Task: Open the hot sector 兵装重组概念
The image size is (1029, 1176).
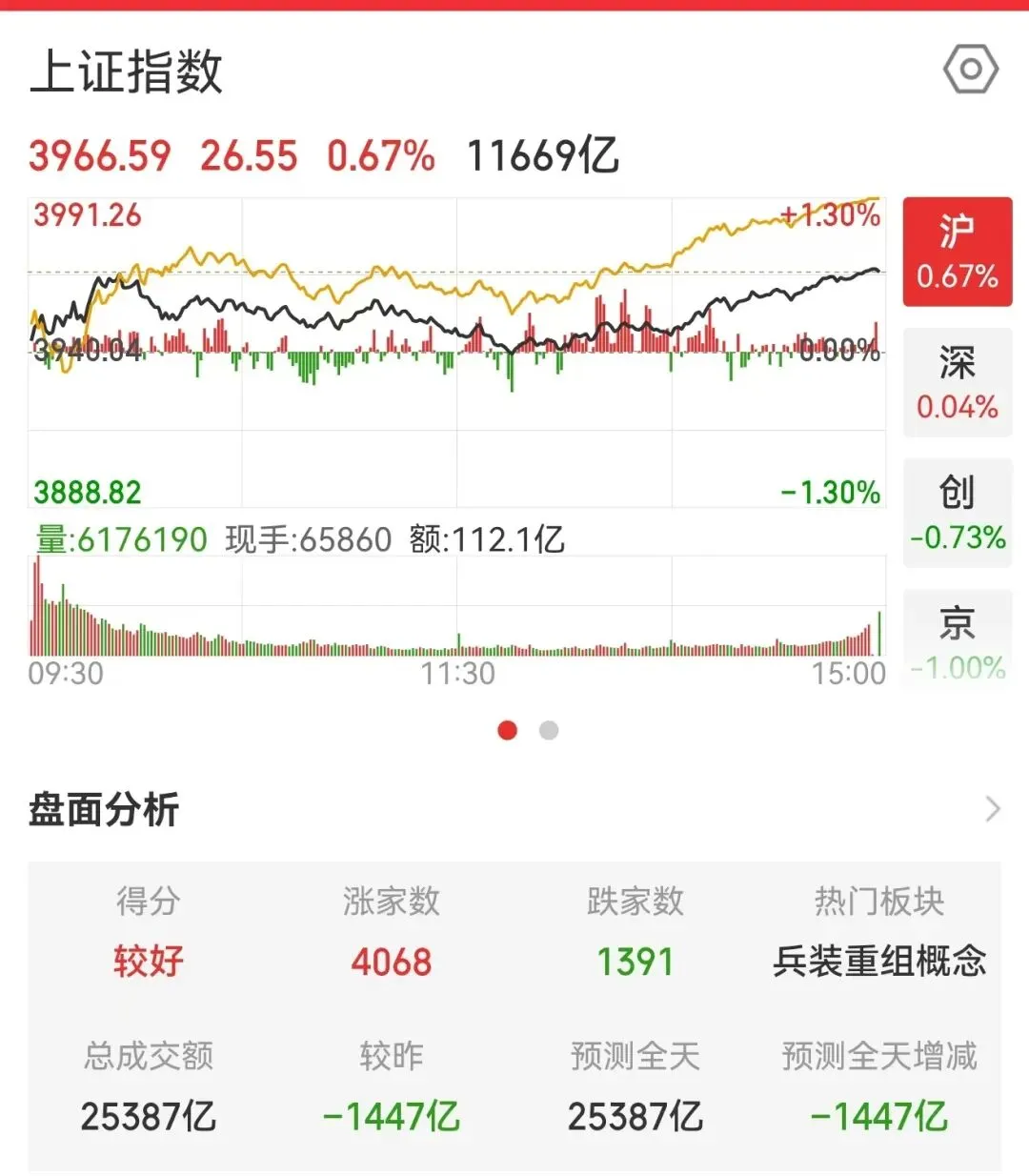Action: tap(879, 962)
